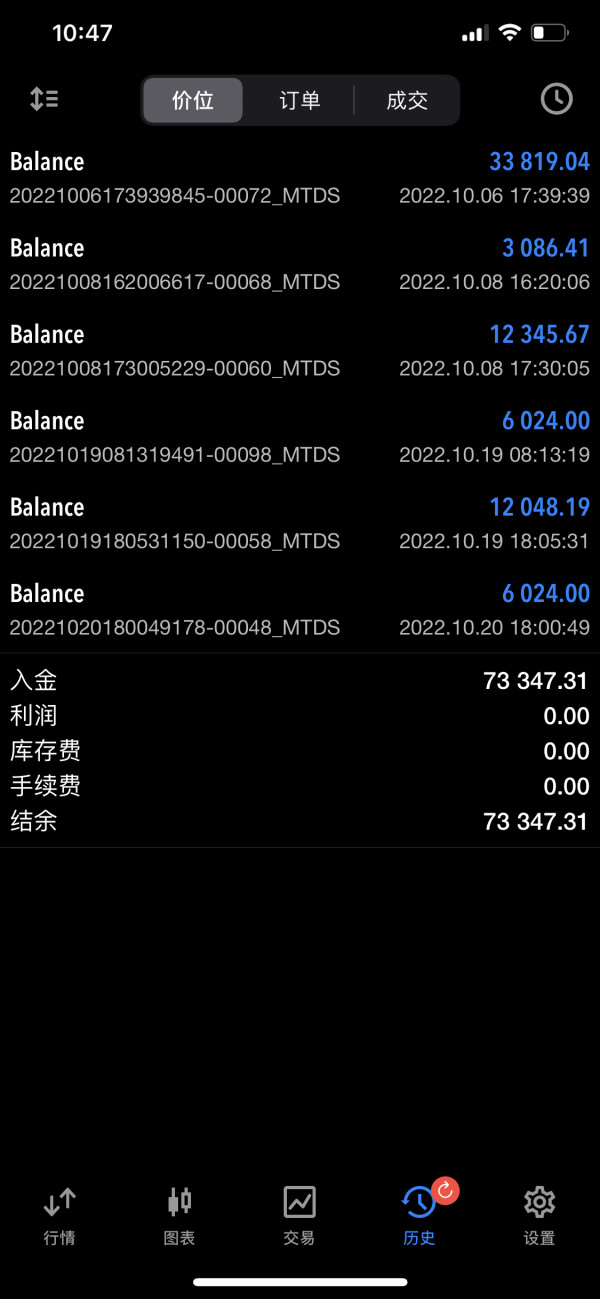The width and height of the screenshot is (600, 1299).
Task: Open the Balance entry dated 2022.10.20 18:00:49
Action: click(x=300, y=609)
